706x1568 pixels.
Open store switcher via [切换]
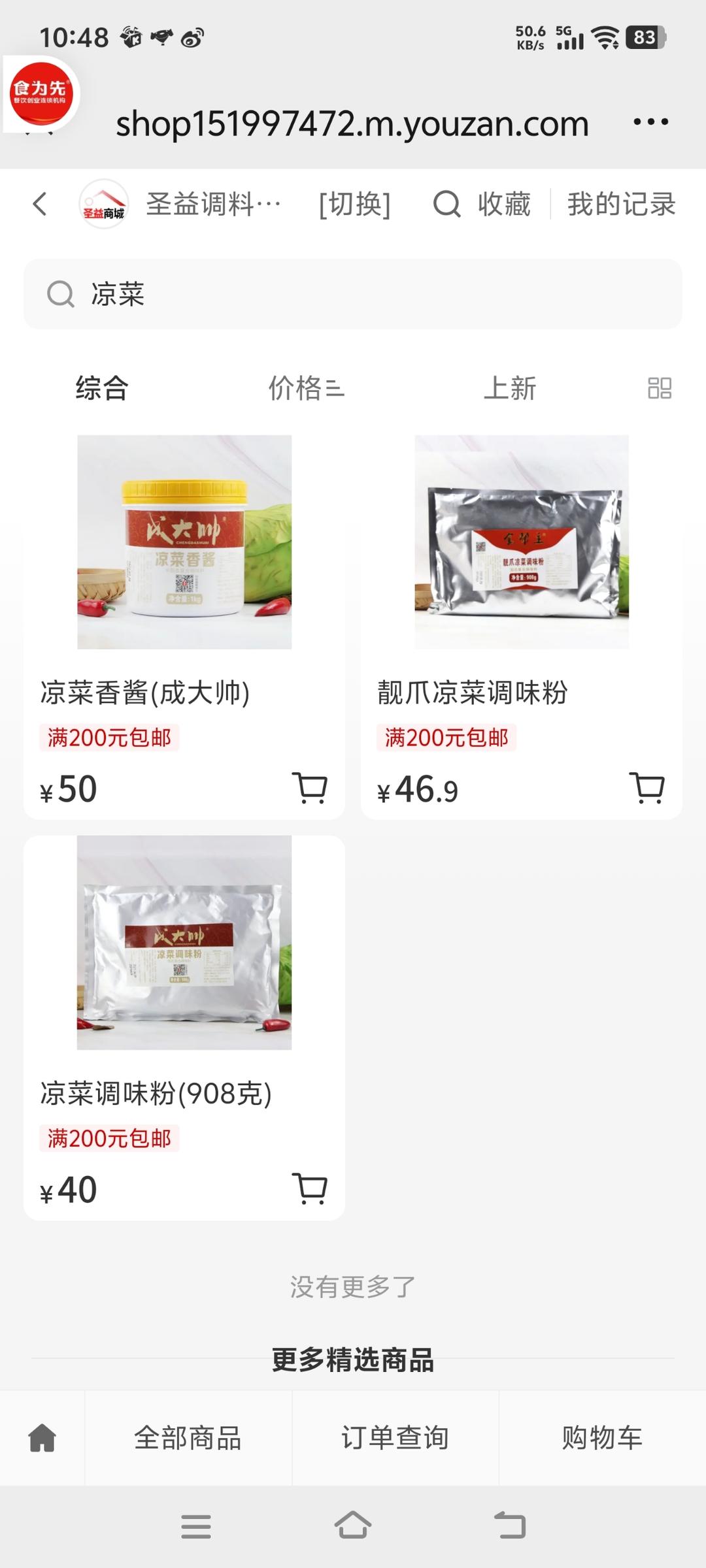354,204
